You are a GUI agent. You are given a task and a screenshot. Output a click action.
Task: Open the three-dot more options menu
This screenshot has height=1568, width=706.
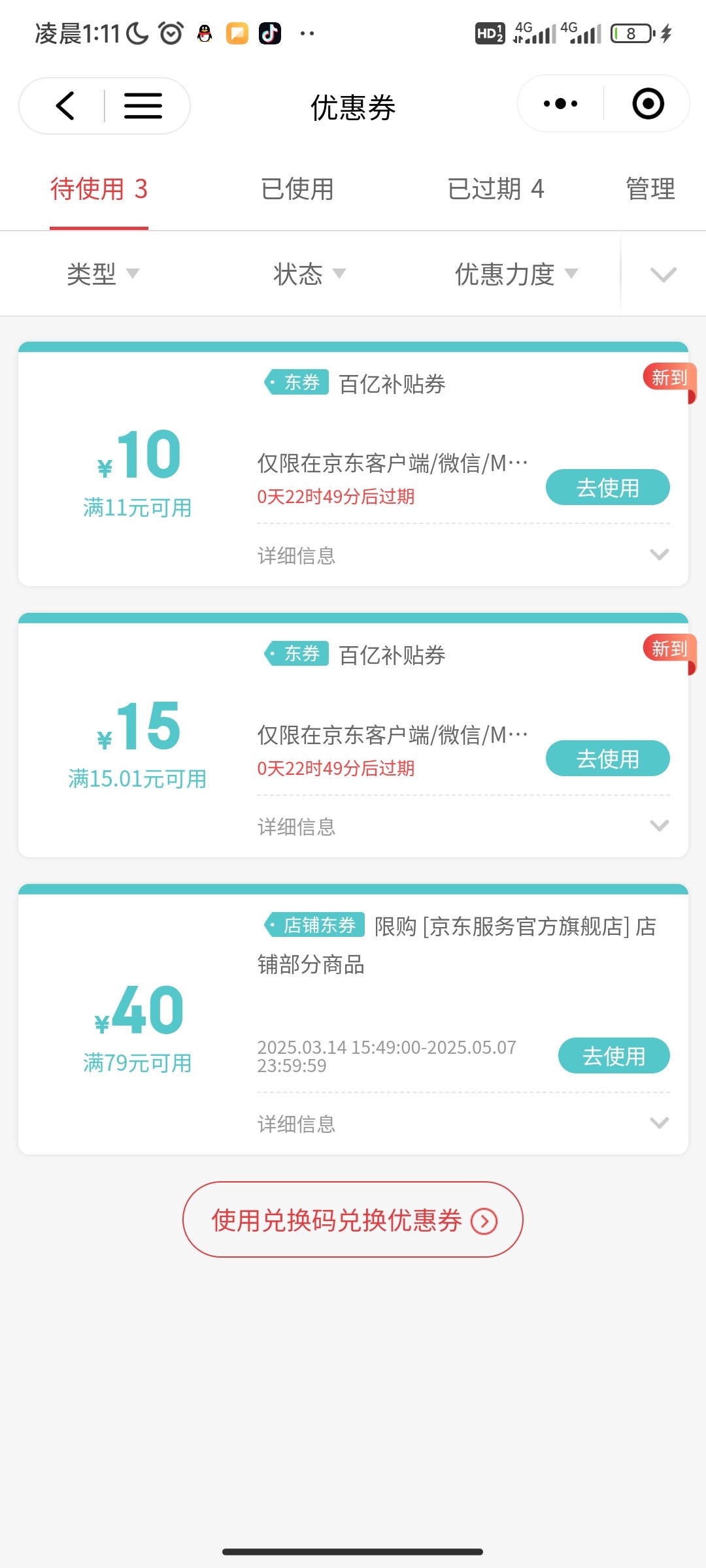tap(561, 104)
